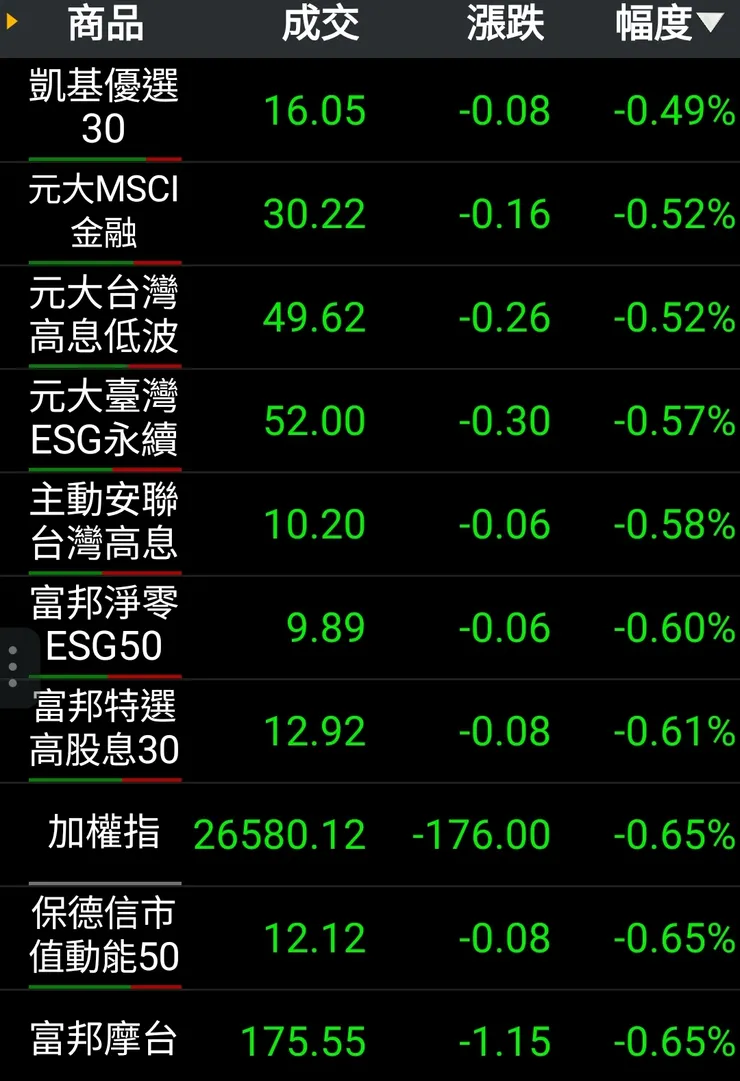
Task: Tap the side panel handle with three dots
Action: [12, 666]
